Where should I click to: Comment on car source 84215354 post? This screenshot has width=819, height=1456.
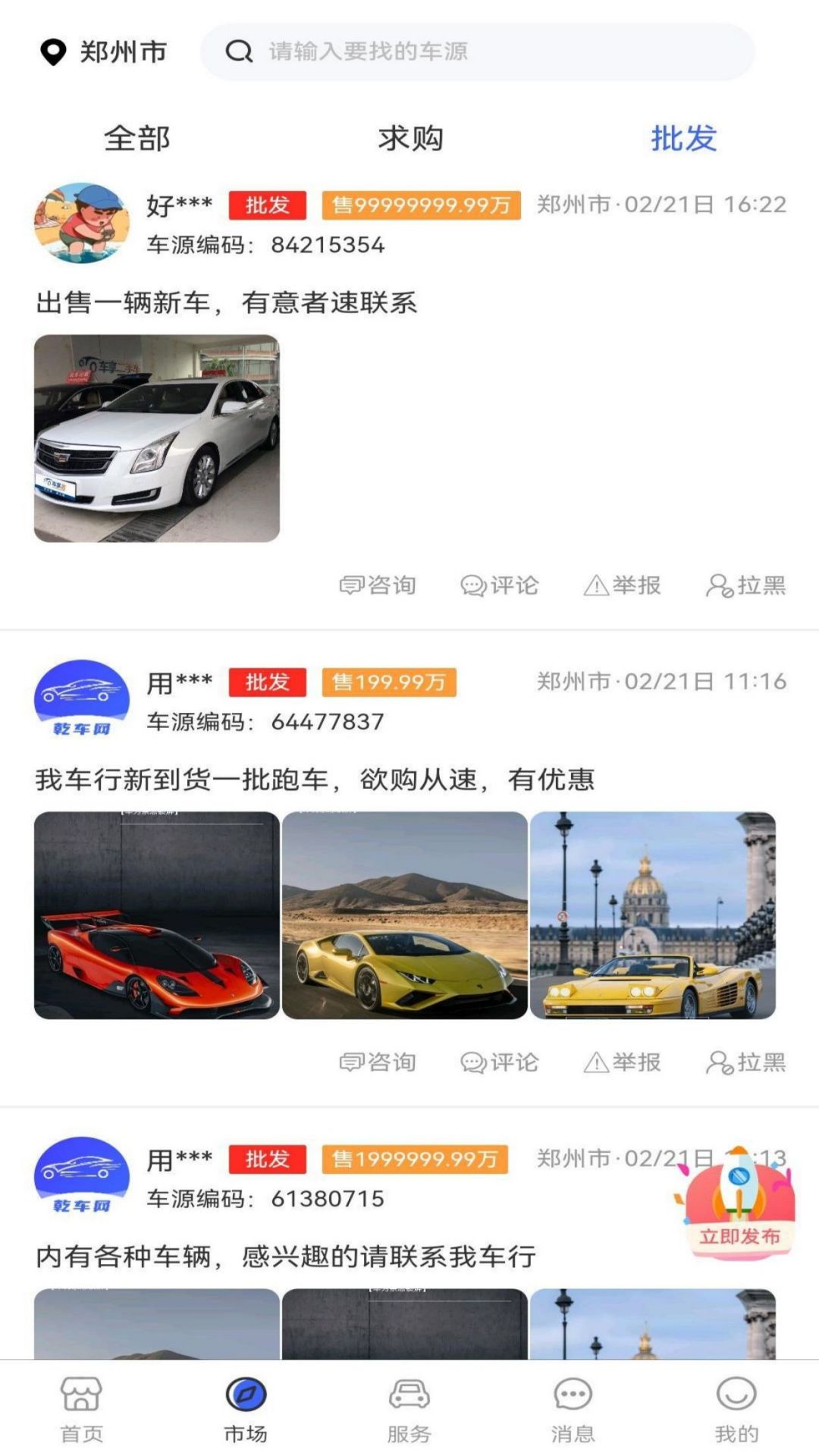tap(500, 585)
